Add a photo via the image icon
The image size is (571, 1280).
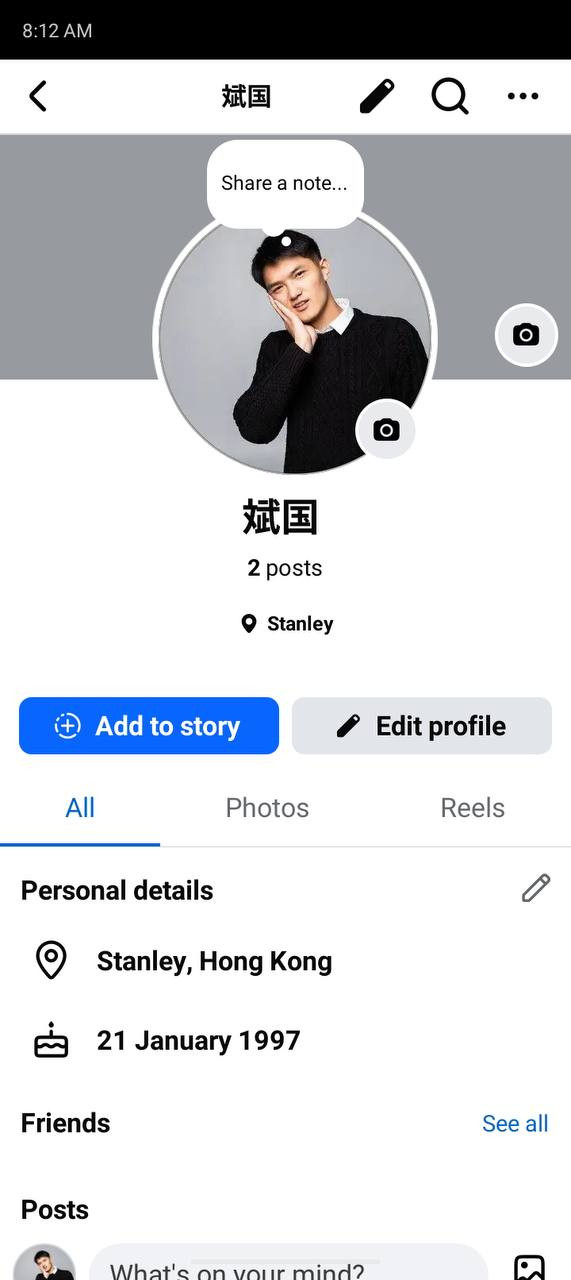coord(529,1267)
